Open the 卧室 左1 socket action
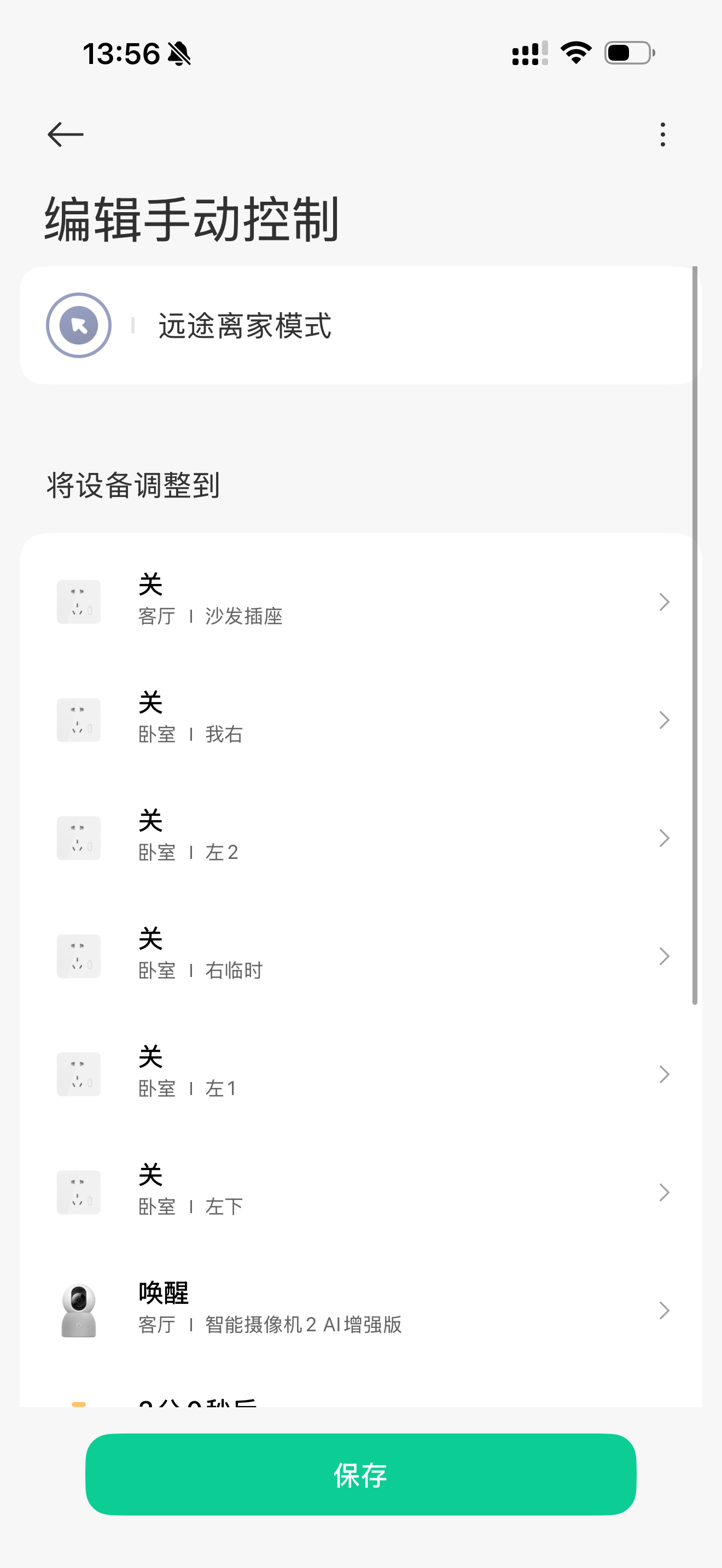The height and width of the screenshot is (1568, 722). pyautogui.click(x=361, y=1074)
